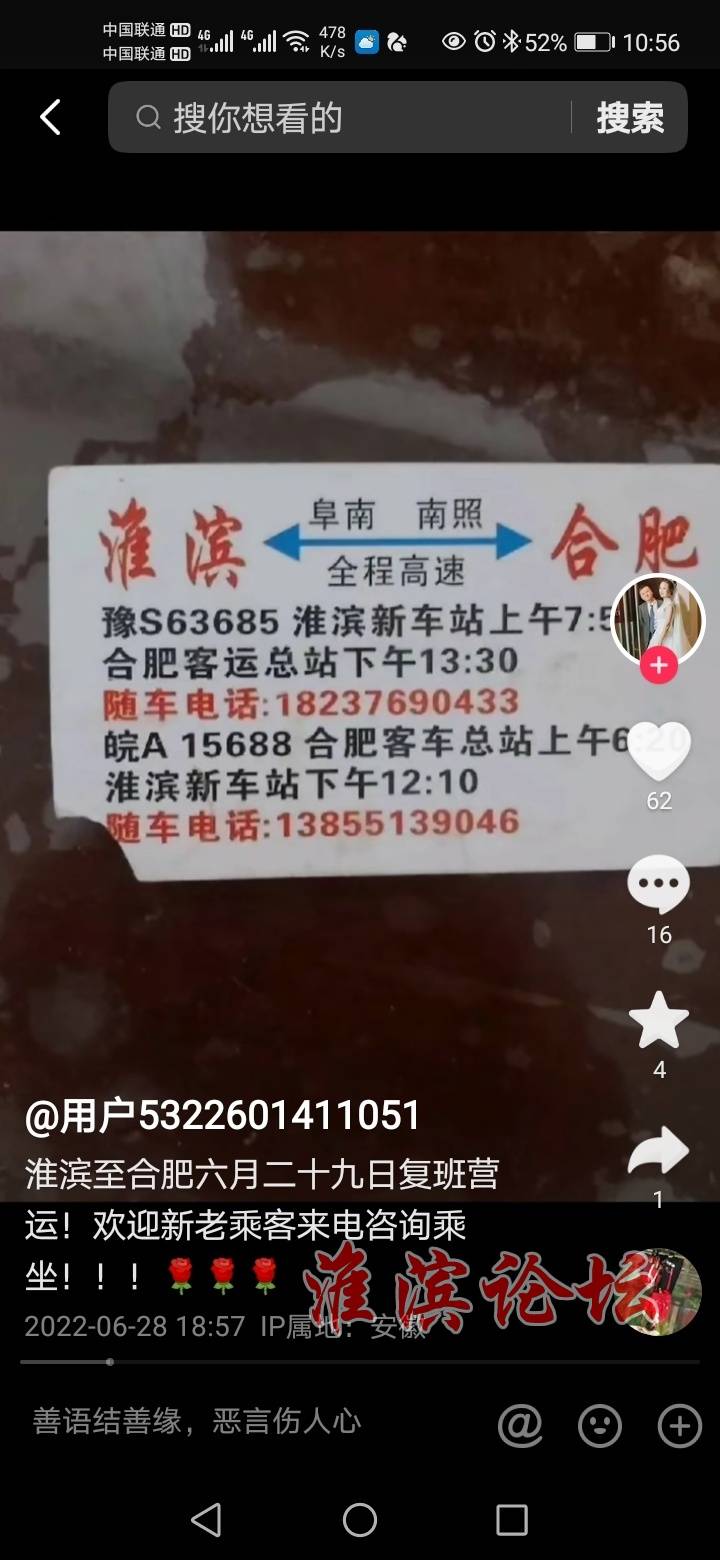Open the 搜你想看的 search field
720x1560 pixels.
pyautogui.click(x=340, y=118)
